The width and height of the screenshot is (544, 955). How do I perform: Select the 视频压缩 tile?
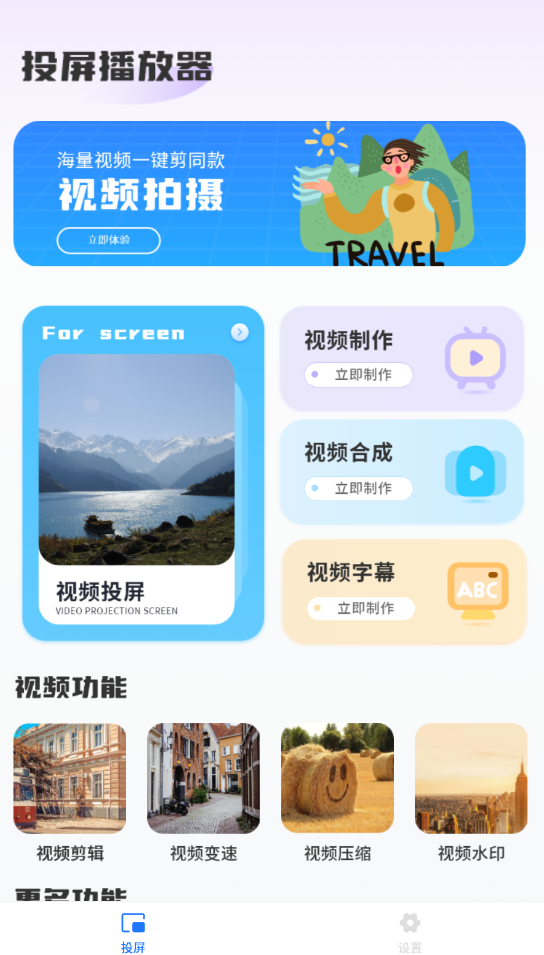coord(337,793)
